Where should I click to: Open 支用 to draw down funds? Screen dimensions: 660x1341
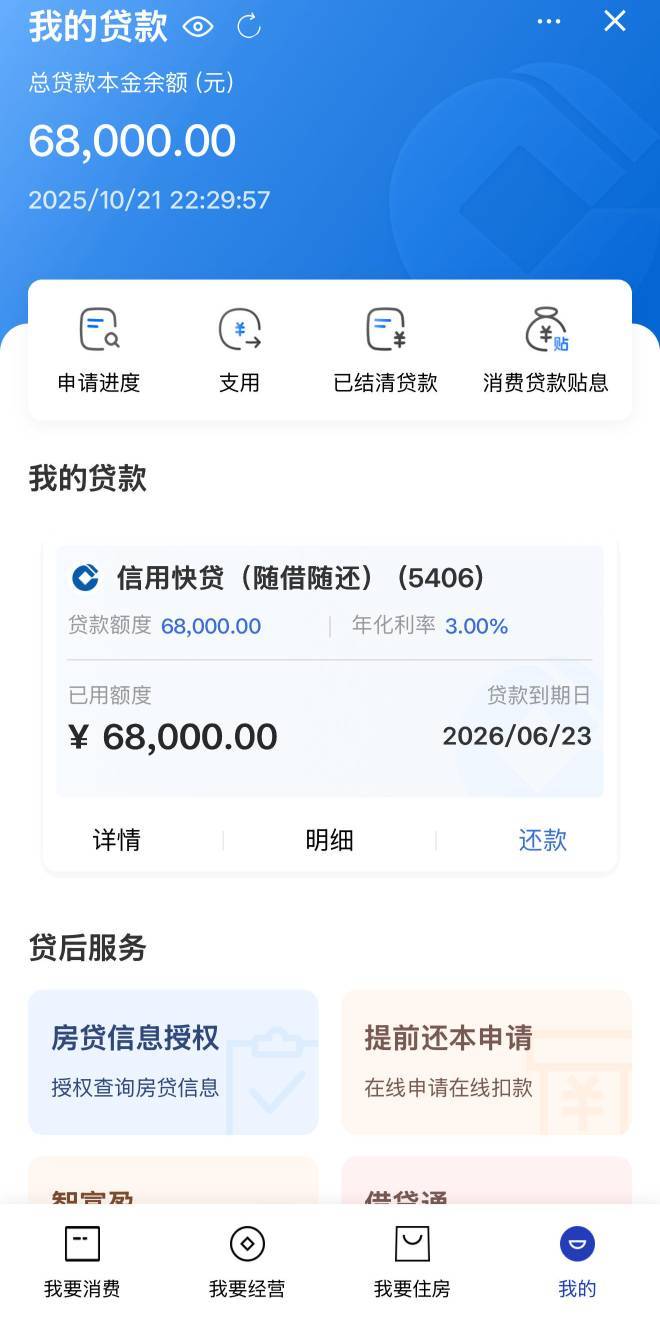[239, 350]
